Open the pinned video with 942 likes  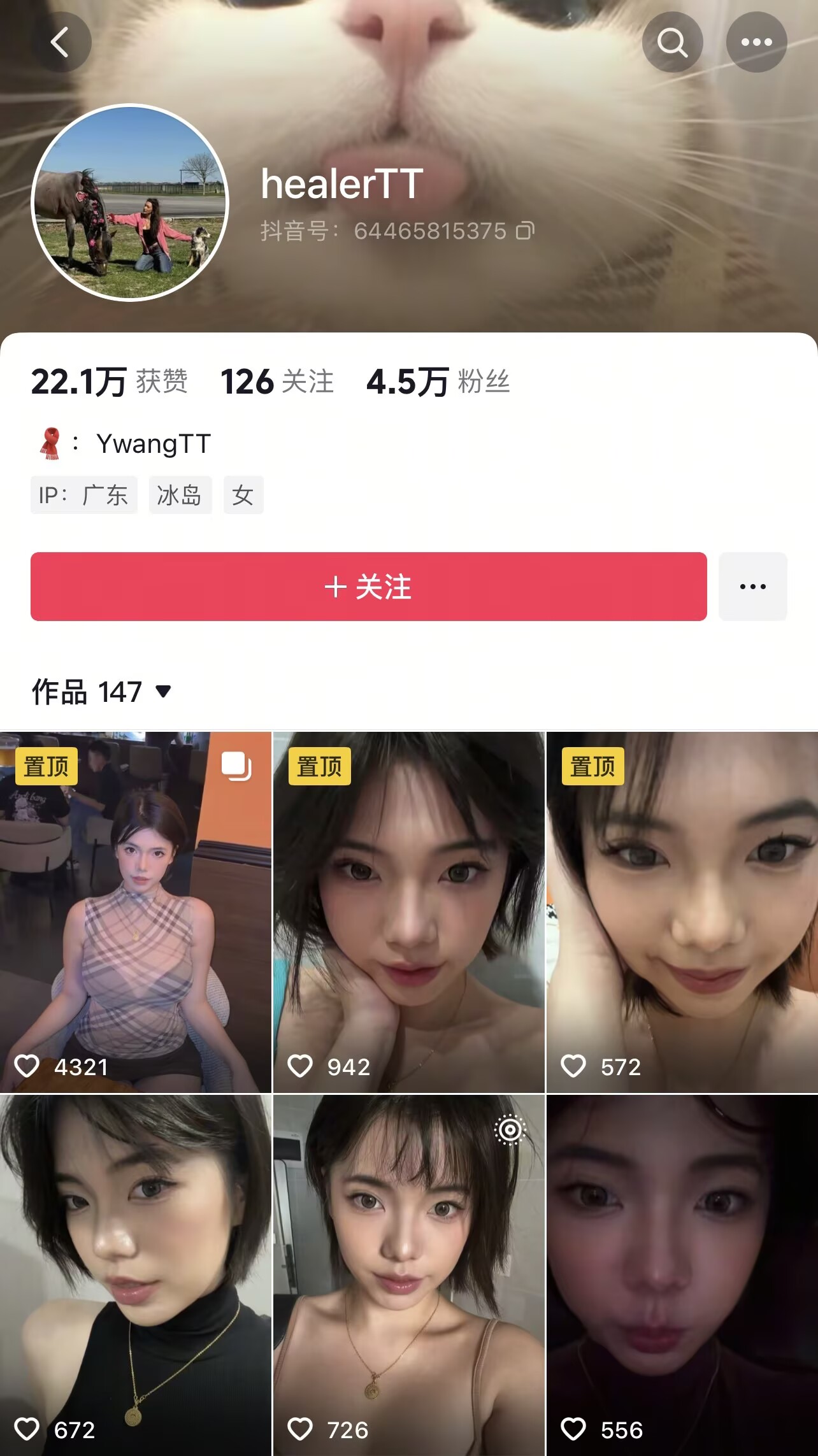tap(409, 912)
